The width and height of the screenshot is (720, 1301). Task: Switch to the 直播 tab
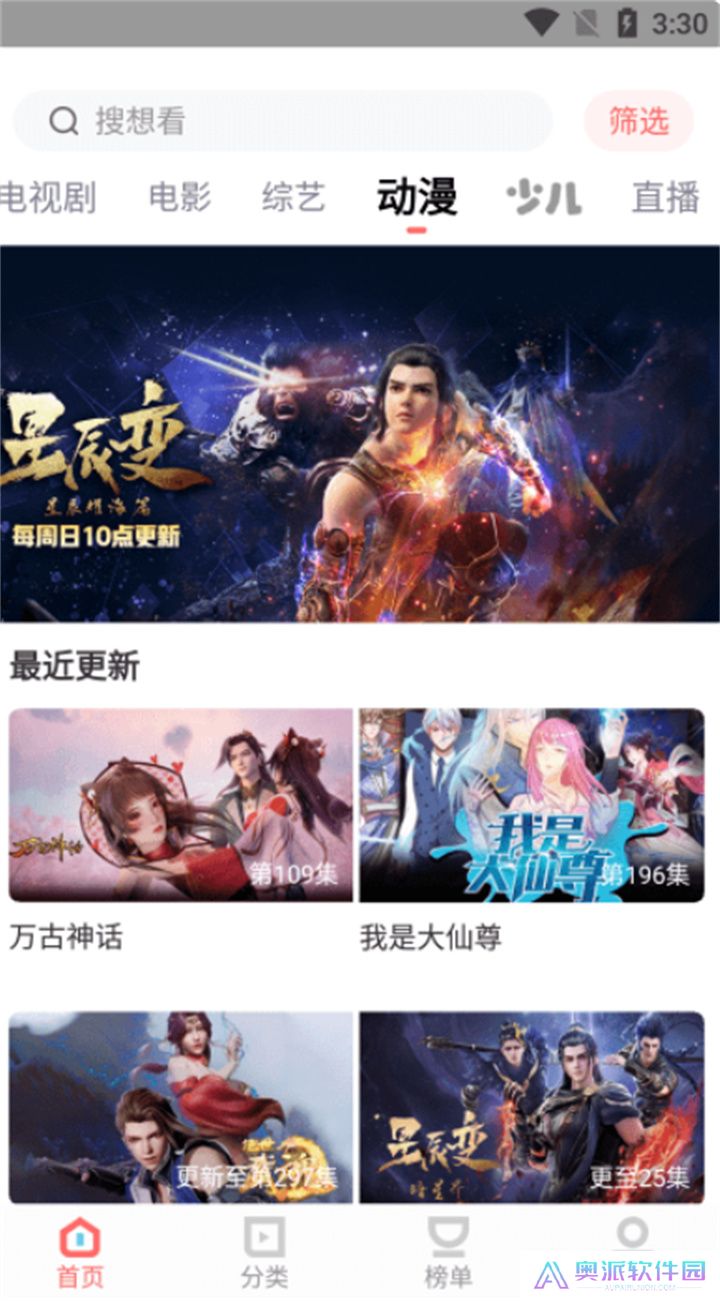[665, 197]
